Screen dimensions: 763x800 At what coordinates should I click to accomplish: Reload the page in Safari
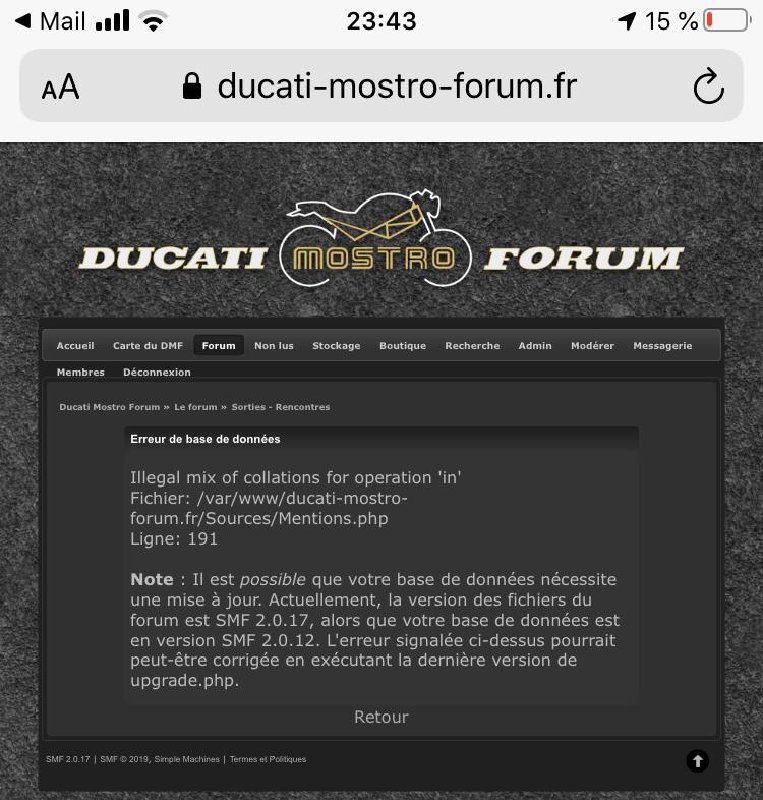[708, 87]
